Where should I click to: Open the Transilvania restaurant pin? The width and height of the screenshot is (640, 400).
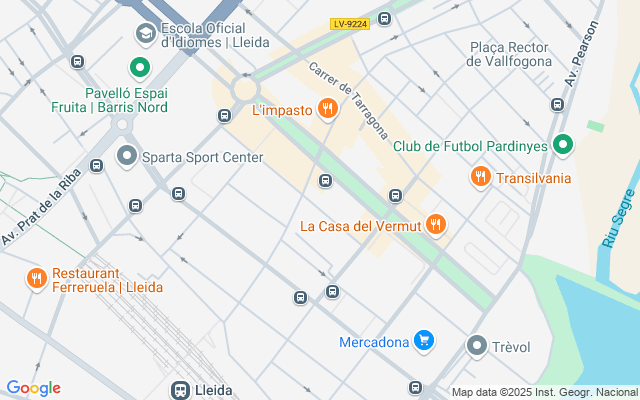coord(481,177)
